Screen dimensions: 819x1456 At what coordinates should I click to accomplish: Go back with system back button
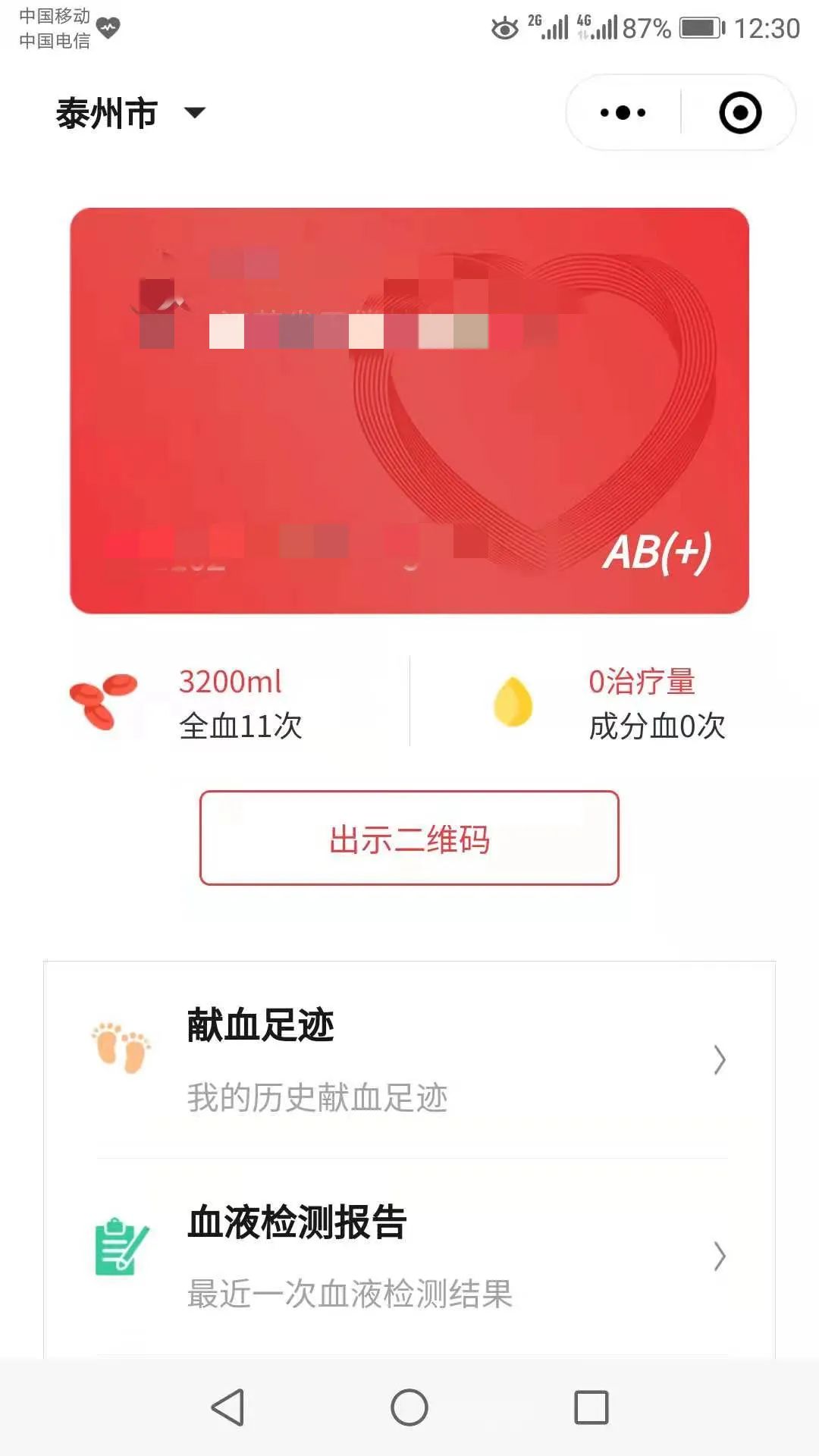click(227, 1407)
